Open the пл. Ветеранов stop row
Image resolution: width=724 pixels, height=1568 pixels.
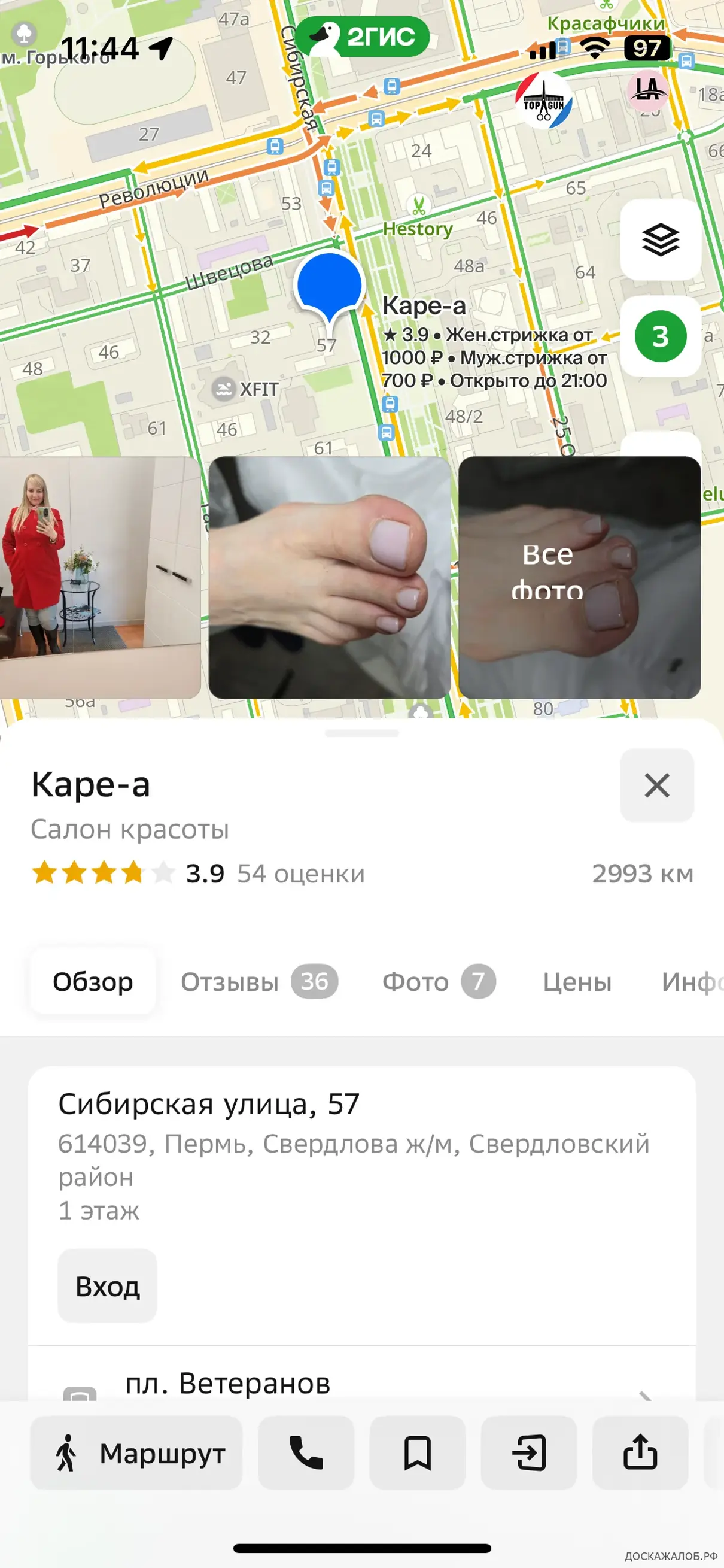tap(353, 1384)
